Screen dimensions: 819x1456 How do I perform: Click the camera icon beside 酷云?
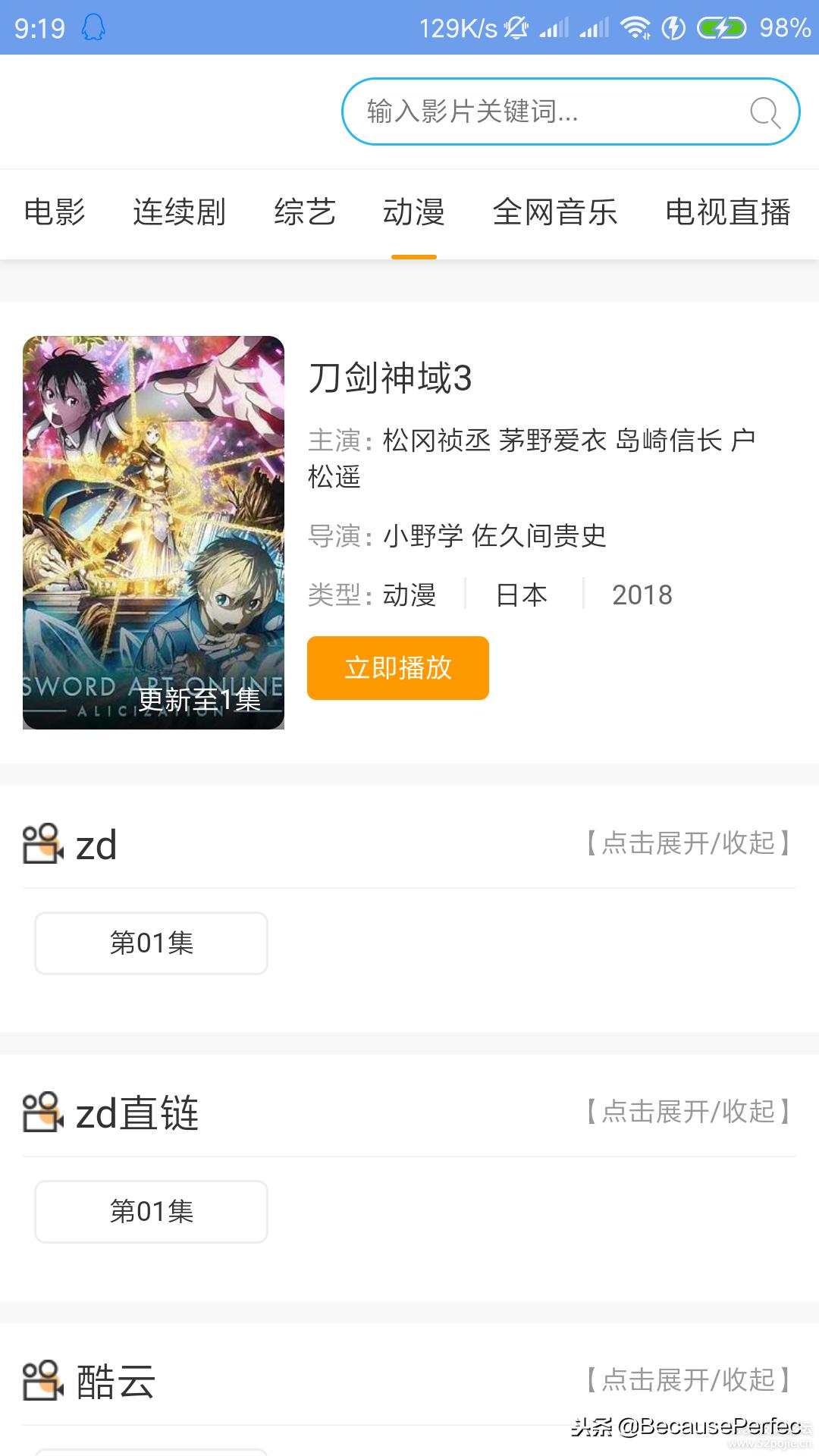(x=44, y=1380)
